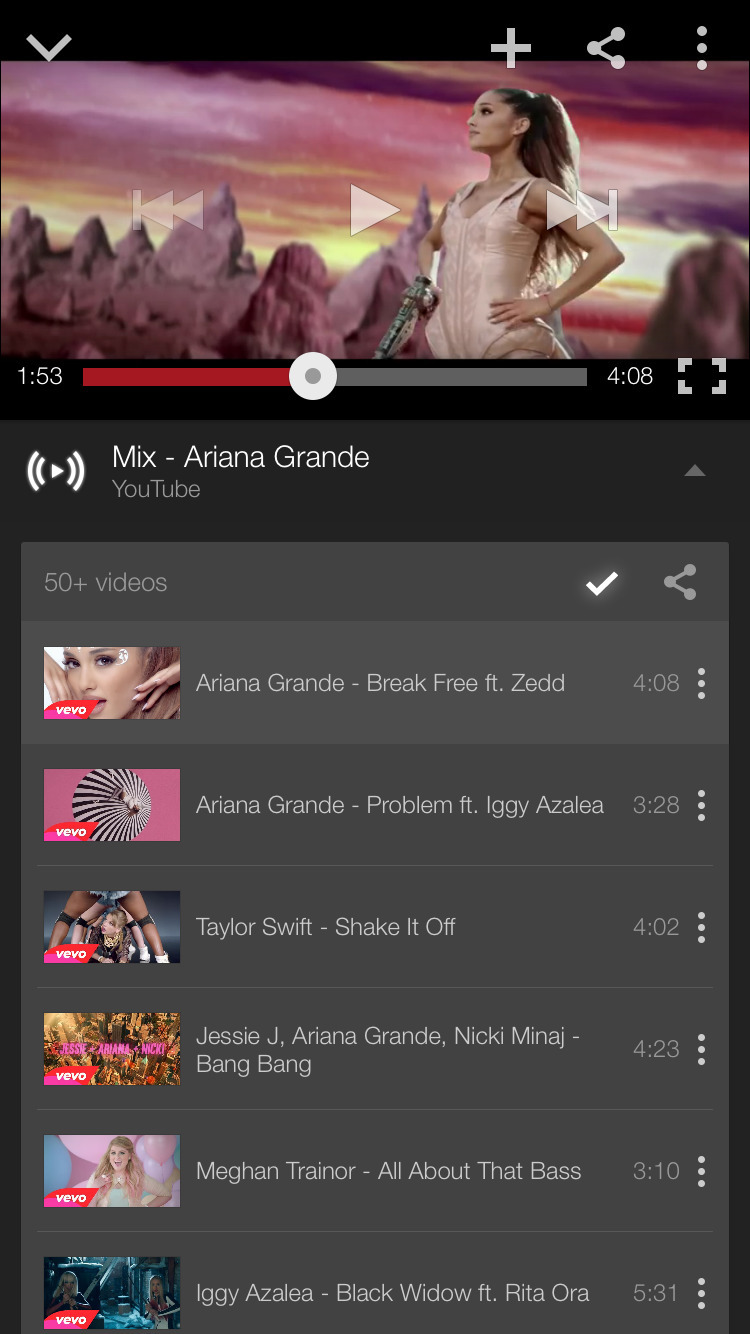Collapse the Mix - Ariana Grande playlist panel

[x=695, y=471]
